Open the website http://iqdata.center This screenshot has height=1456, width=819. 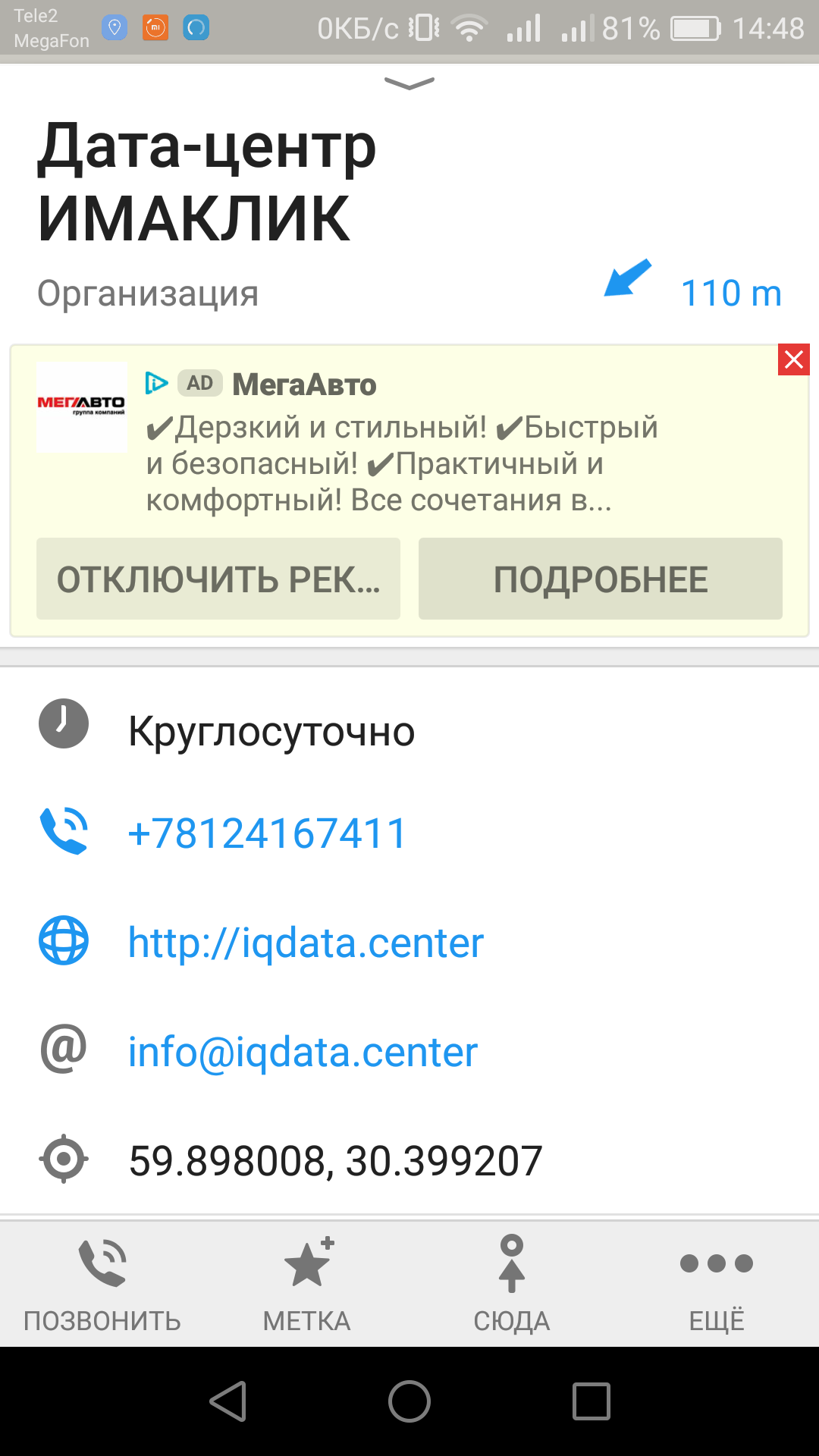click(x=306, y=943)
